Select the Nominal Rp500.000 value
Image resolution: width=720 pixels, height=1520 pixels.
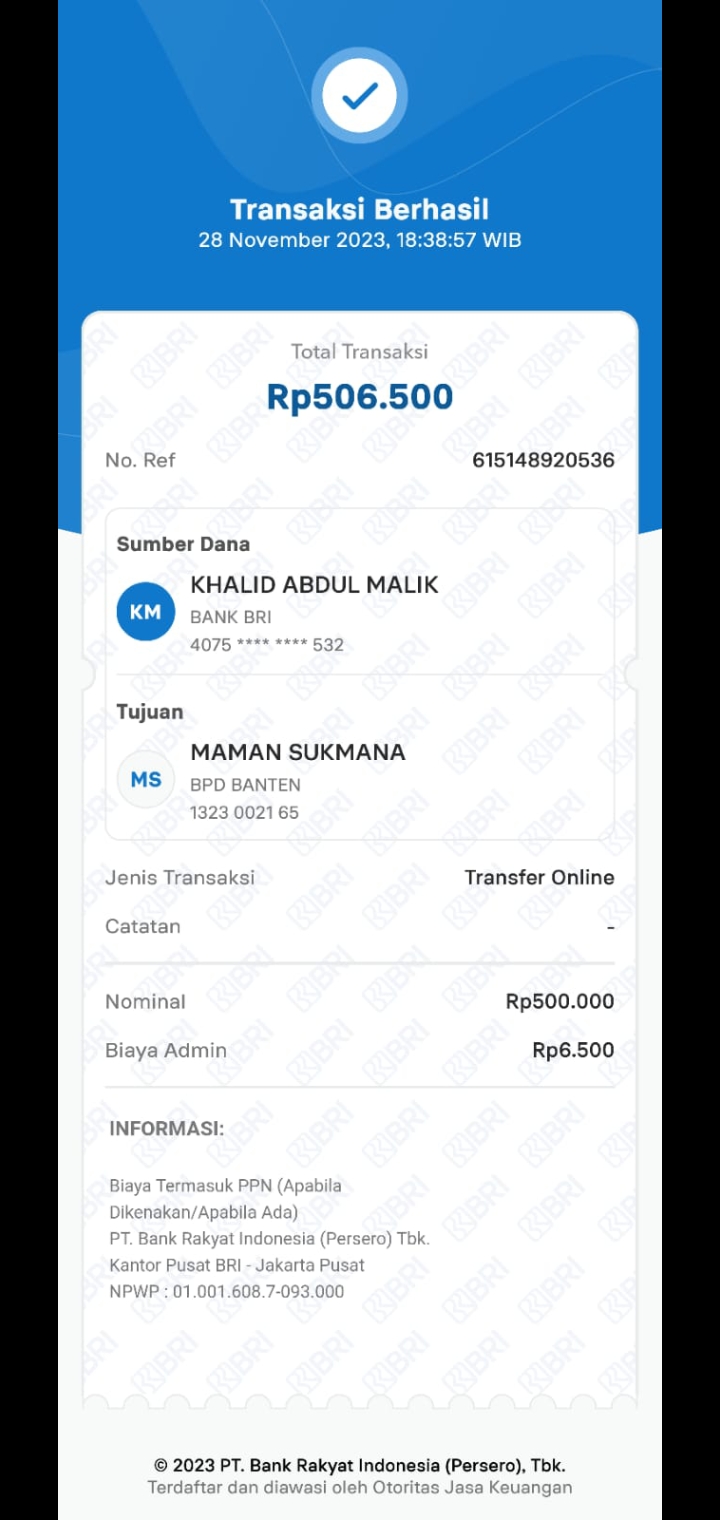click(x=558, y=1001)
